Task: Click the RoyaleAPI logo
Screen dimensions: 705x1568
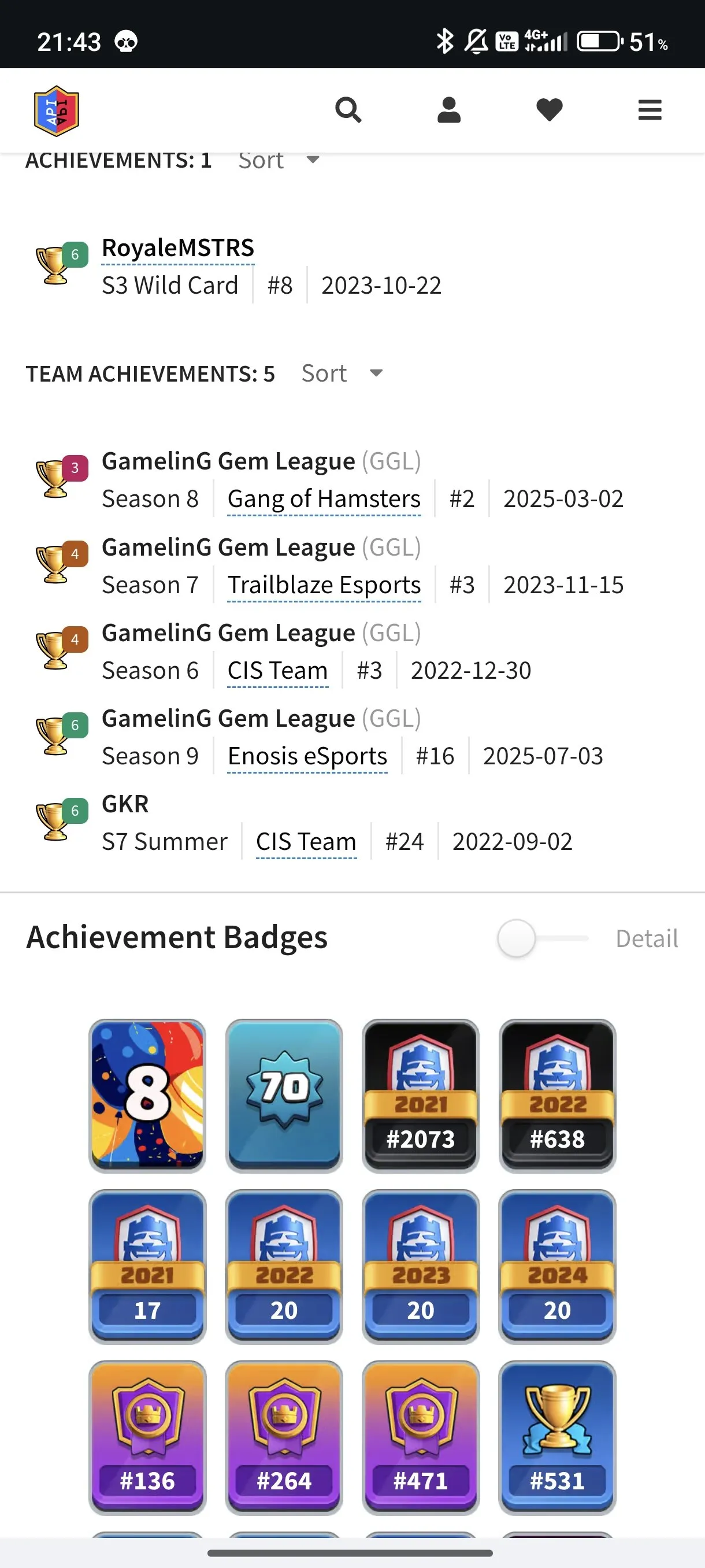Action: [x=56, y=110]
